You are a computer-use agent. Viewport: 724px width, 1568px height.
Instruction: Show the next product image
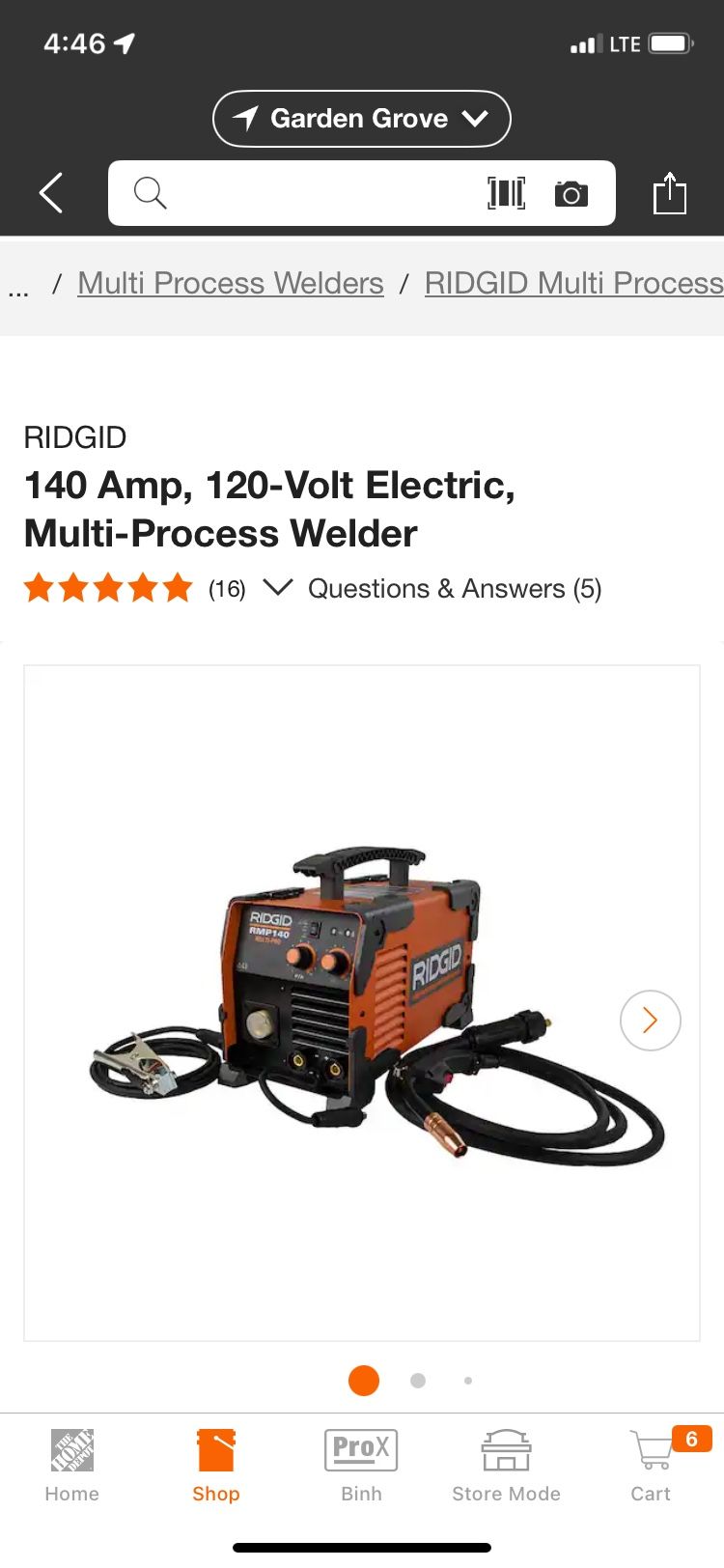pos(650,1020)
